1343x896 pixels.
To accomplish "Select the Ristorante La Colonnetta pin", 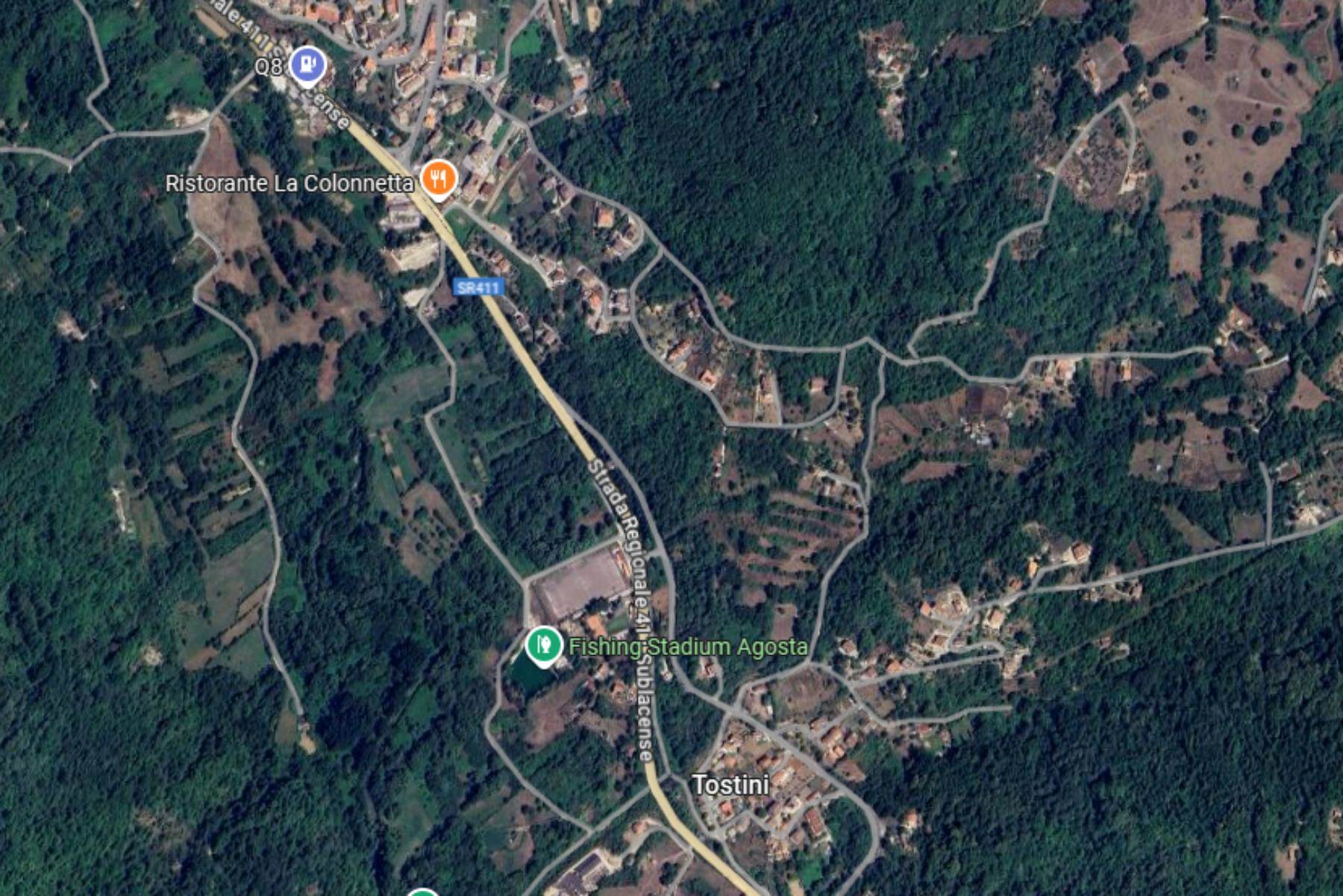I will 439,180.
